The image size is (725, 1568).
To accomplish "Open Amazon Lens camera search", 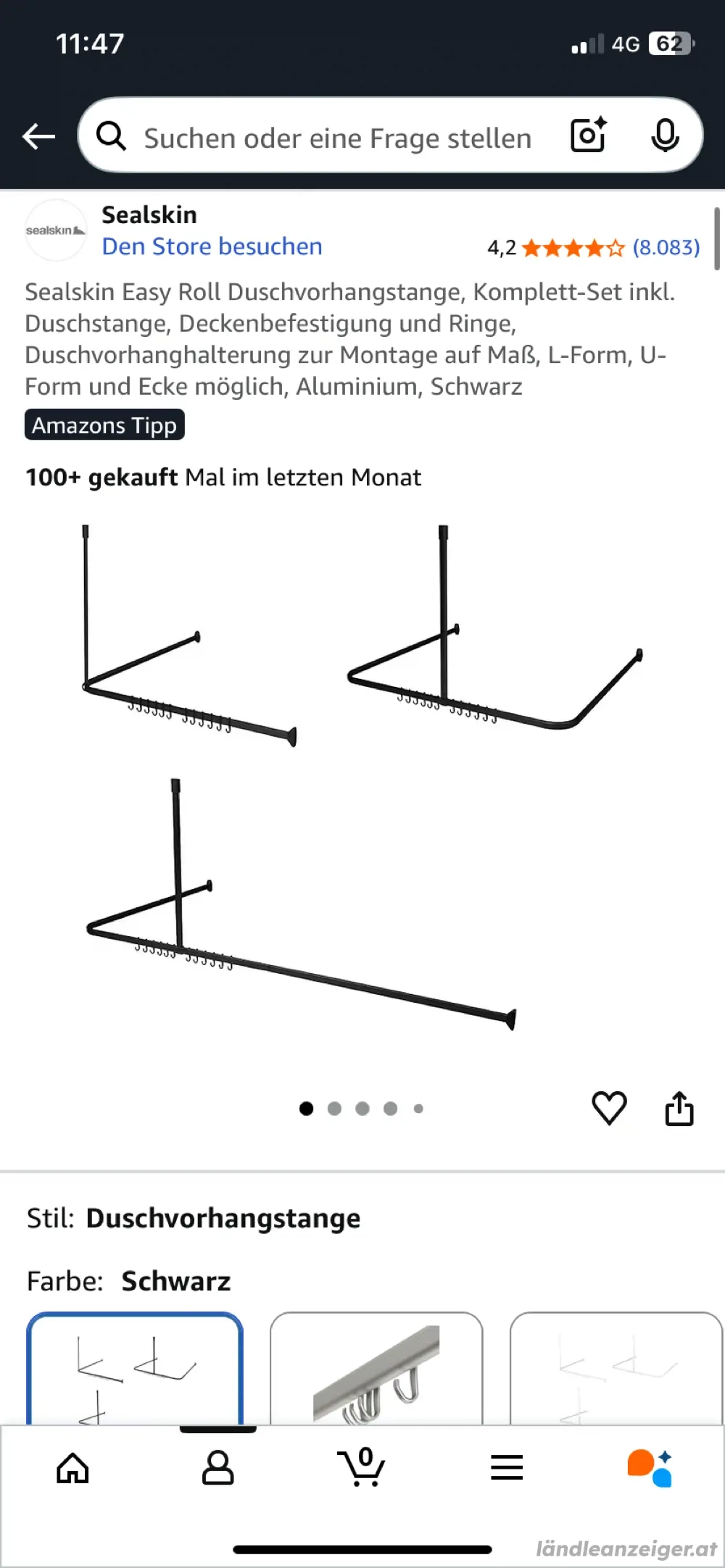I will (x=587, y=136).
